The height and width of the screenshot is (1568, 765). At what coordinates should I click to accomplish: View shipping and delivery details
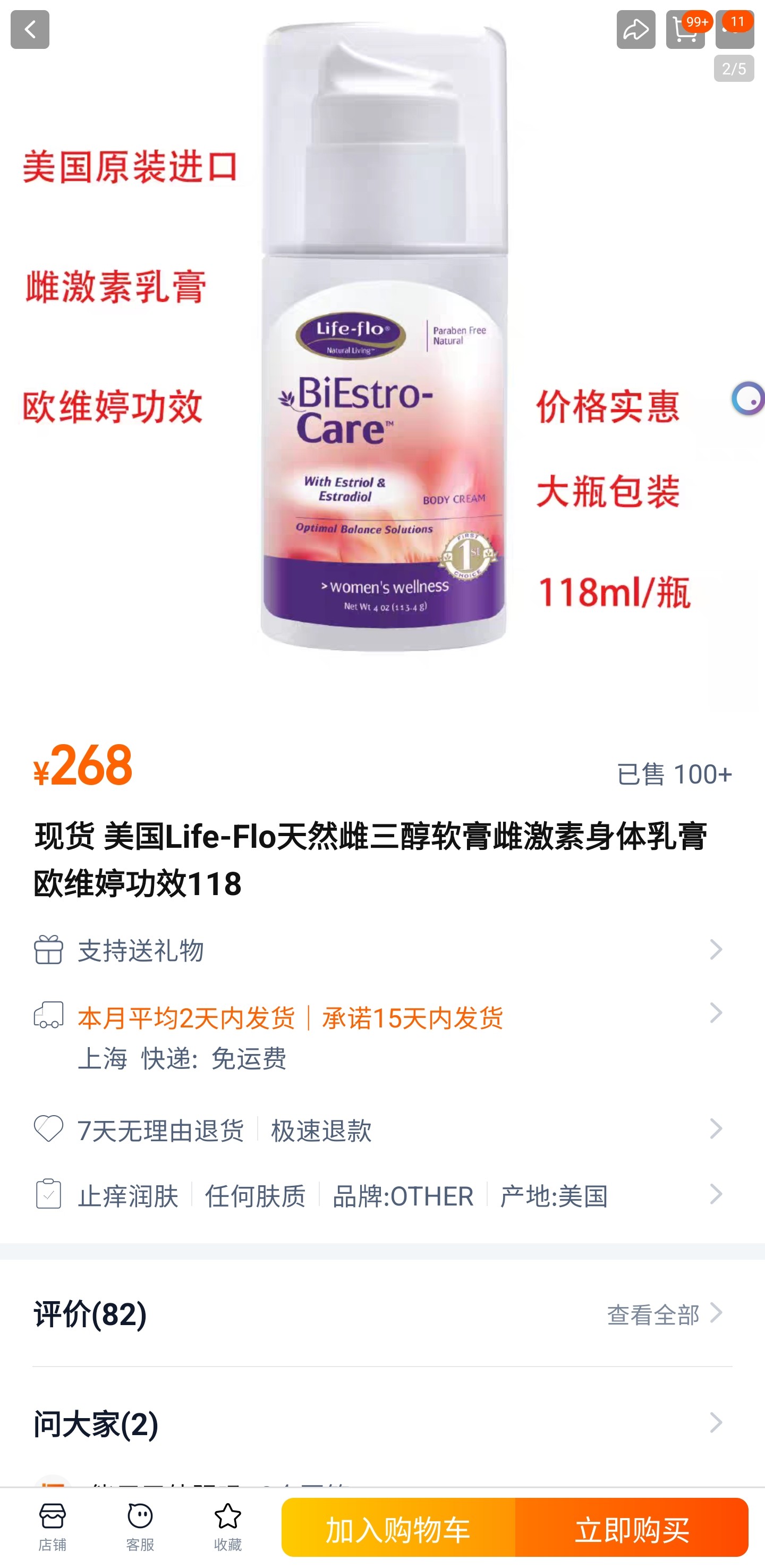pos(382,1035)
